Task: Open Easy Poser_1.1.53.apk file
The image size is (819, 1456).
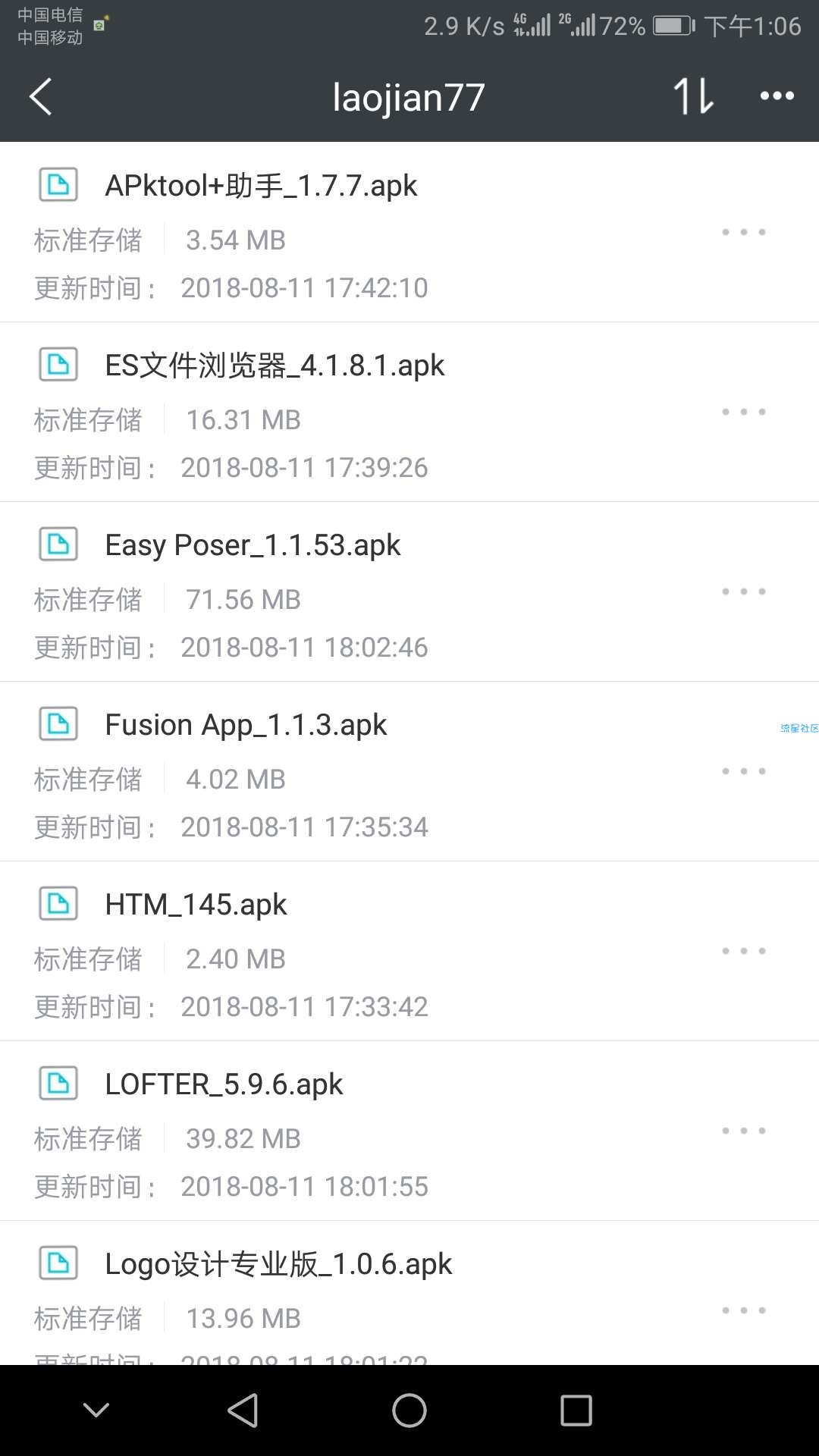Action: pos(409,591)
